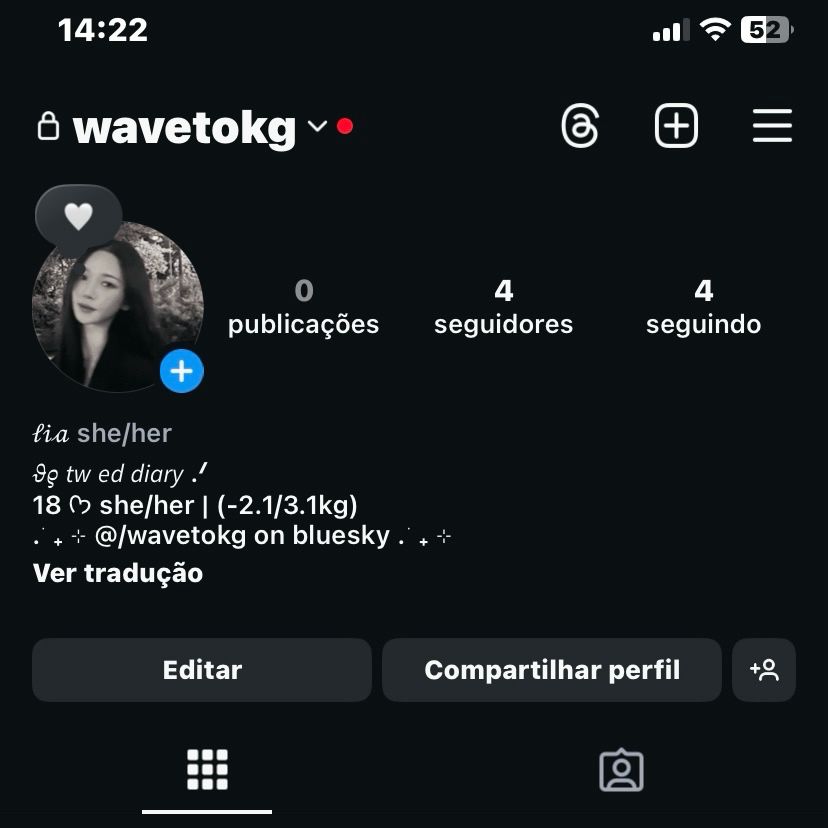Switch to the tagged photos tab
Viewport: 828px width, 828px height.
point(621,770)
